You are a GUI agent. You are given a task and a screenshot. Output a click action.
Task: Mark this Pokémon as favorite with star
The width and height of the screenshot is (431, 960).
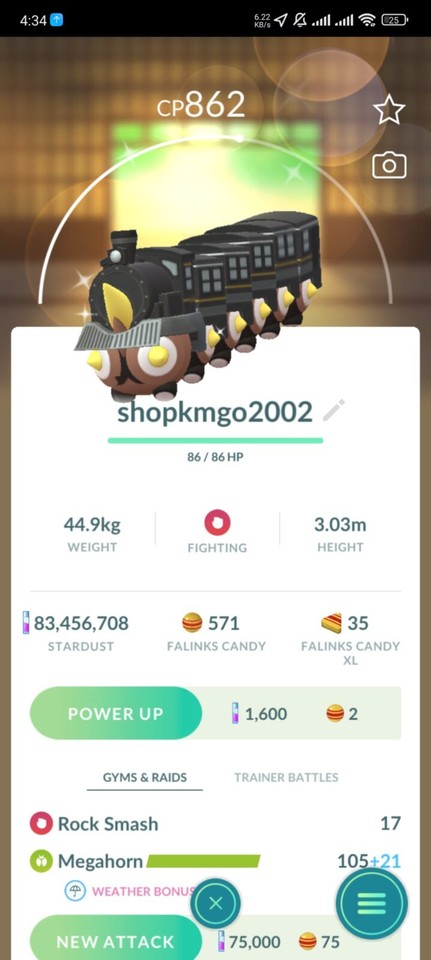coord(389,111)
